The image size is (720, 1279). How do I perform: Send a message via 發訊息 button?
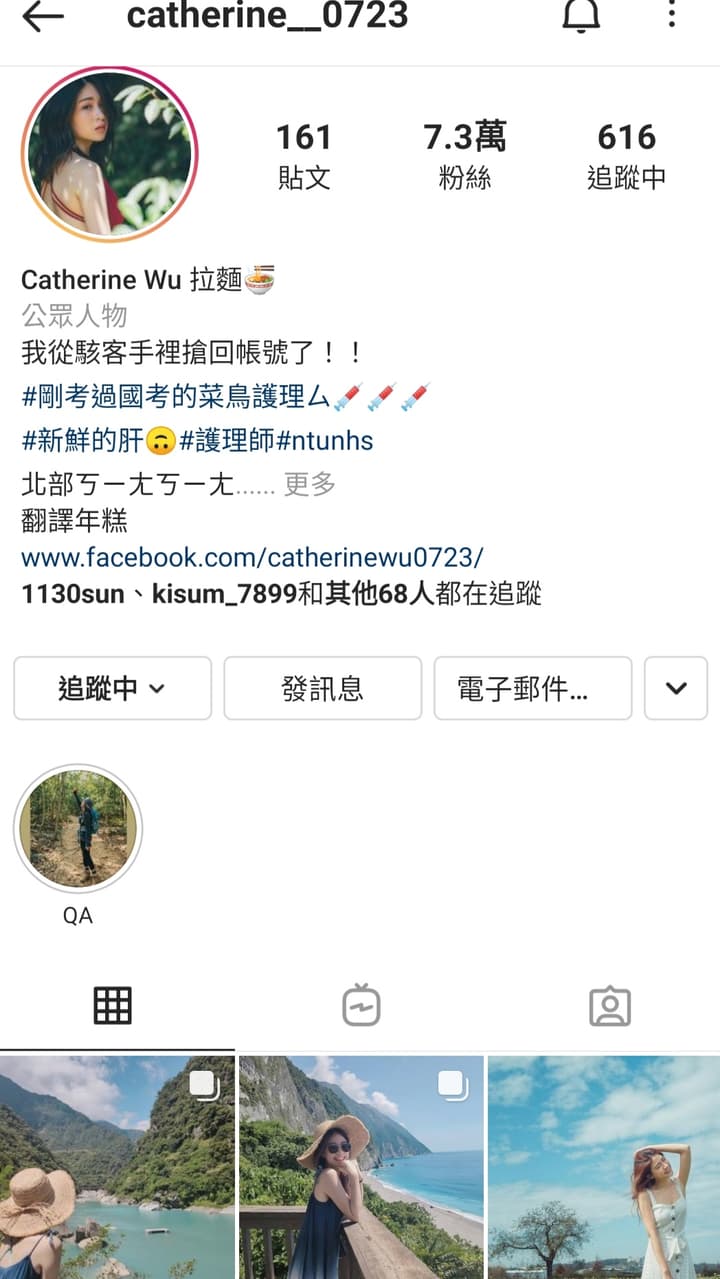click(x=322, y=688)
